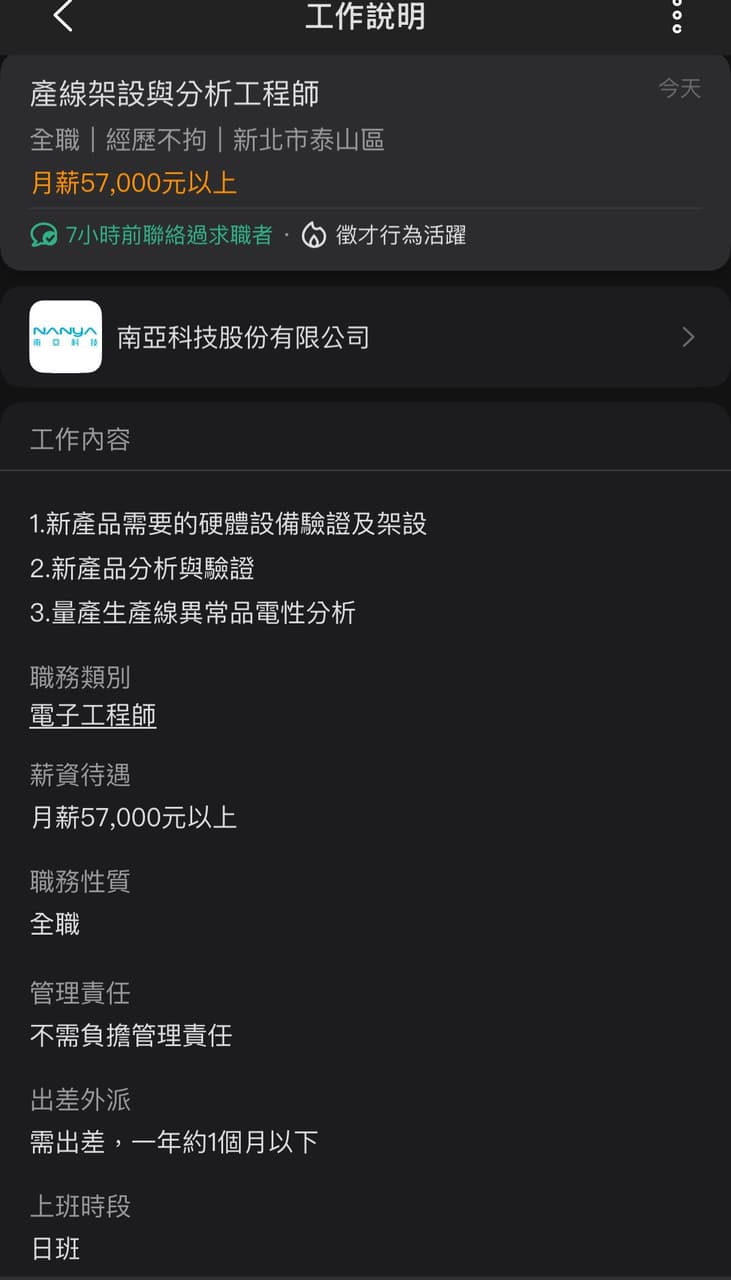The image size is (731, 1280).
Task: Go back using the top-left arrow
Action: (x=63, y=16)
